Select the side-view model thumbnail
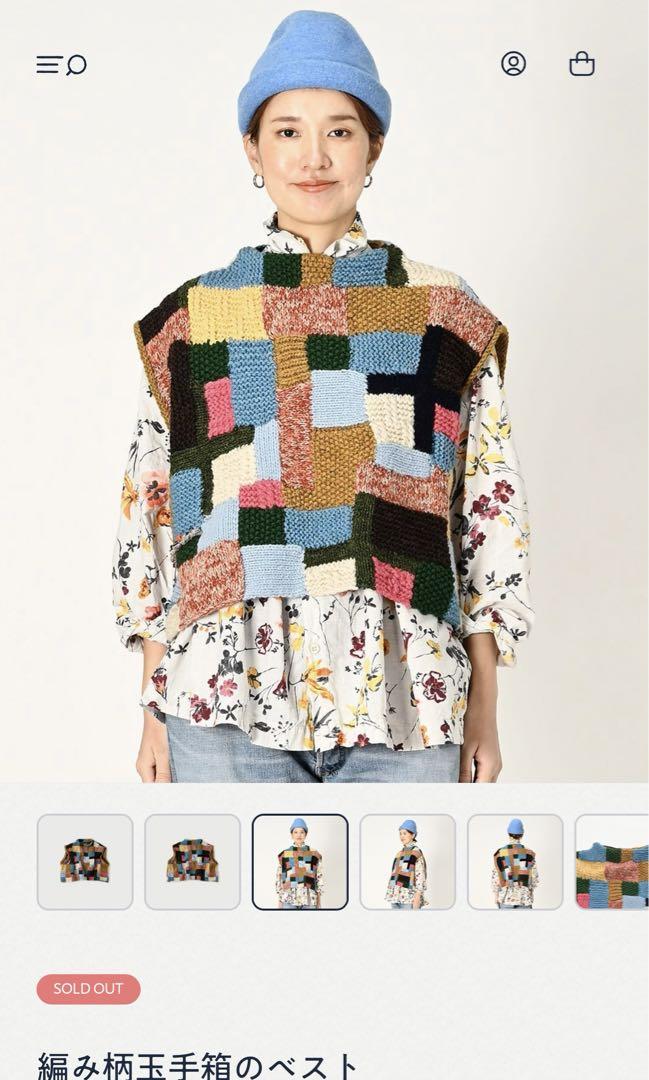 (407, 861)
